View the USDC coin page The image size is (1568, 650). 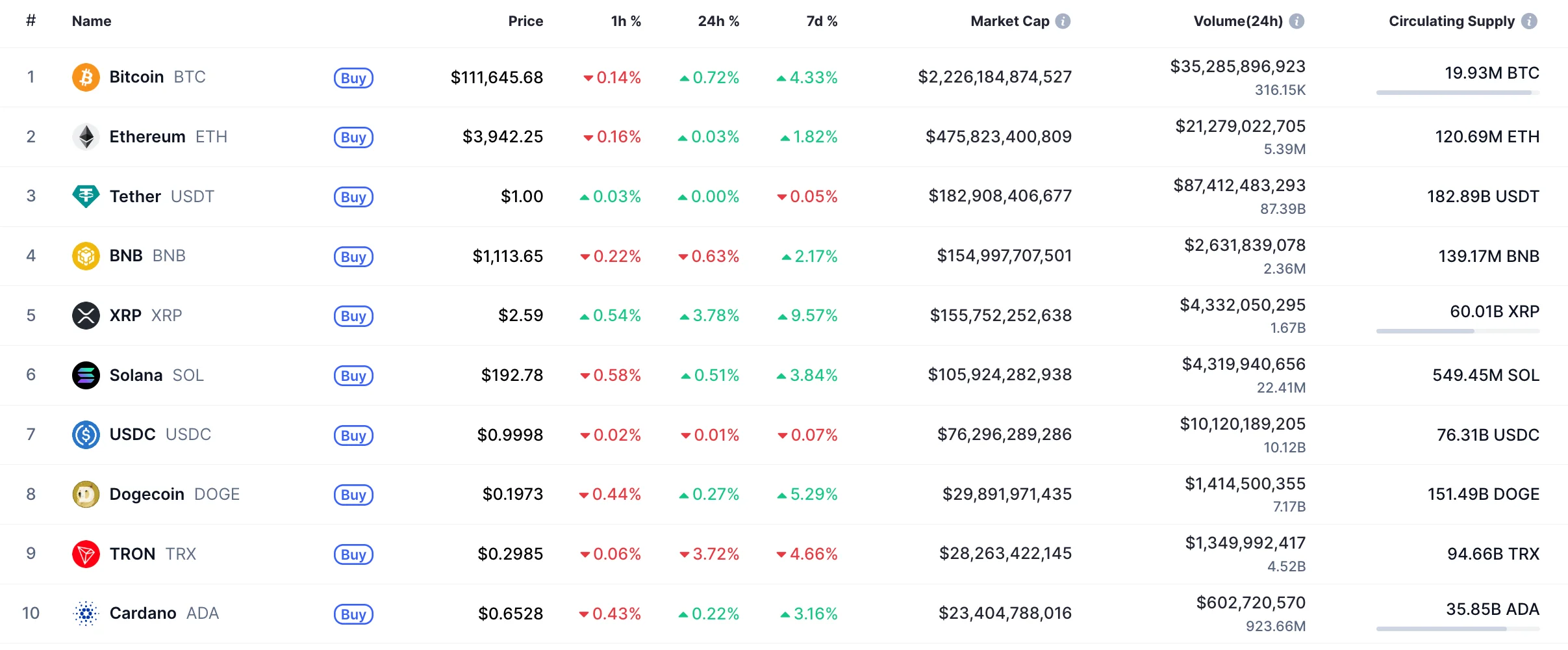point(133,435)
